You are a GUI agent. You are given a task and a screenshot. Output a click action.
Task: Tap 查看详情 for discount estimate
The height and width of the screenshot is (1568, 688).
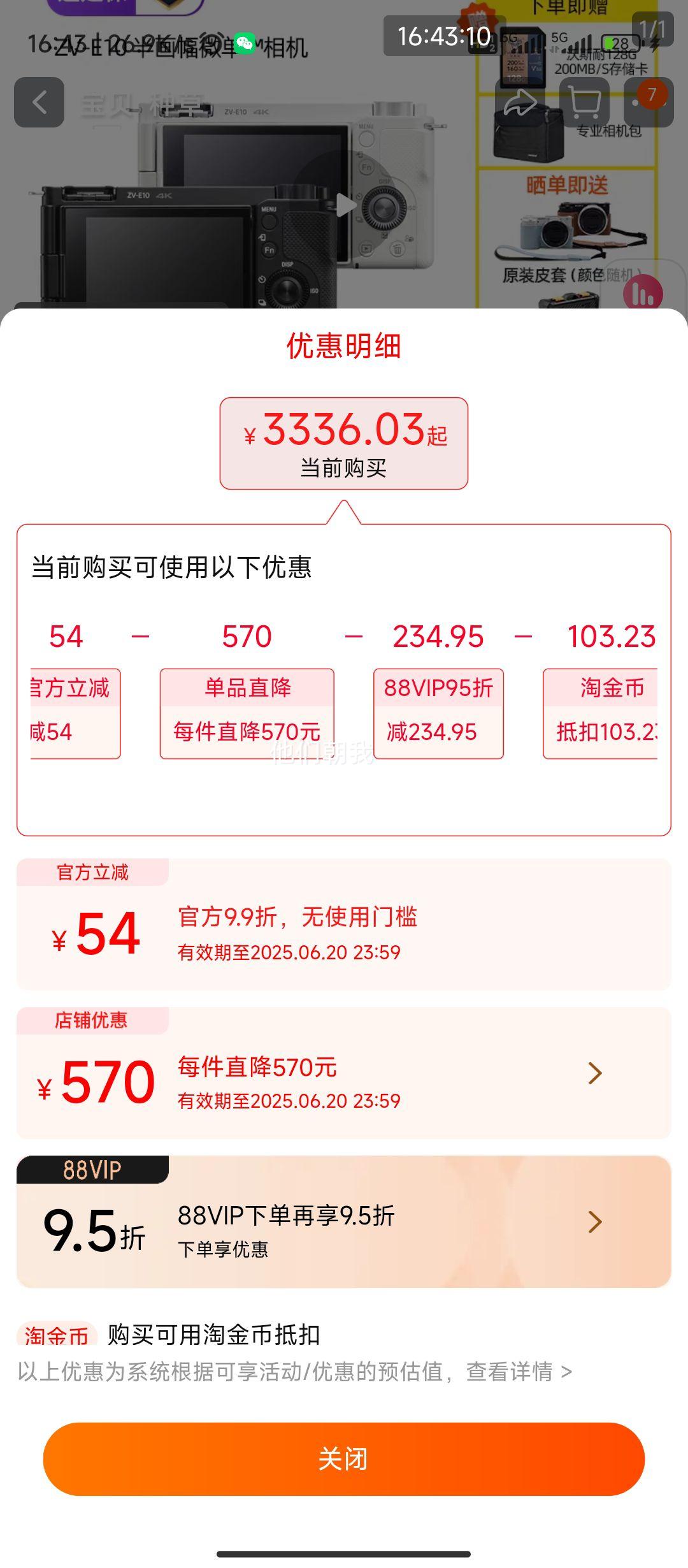pyautogui.click(x=519, y=1371)
